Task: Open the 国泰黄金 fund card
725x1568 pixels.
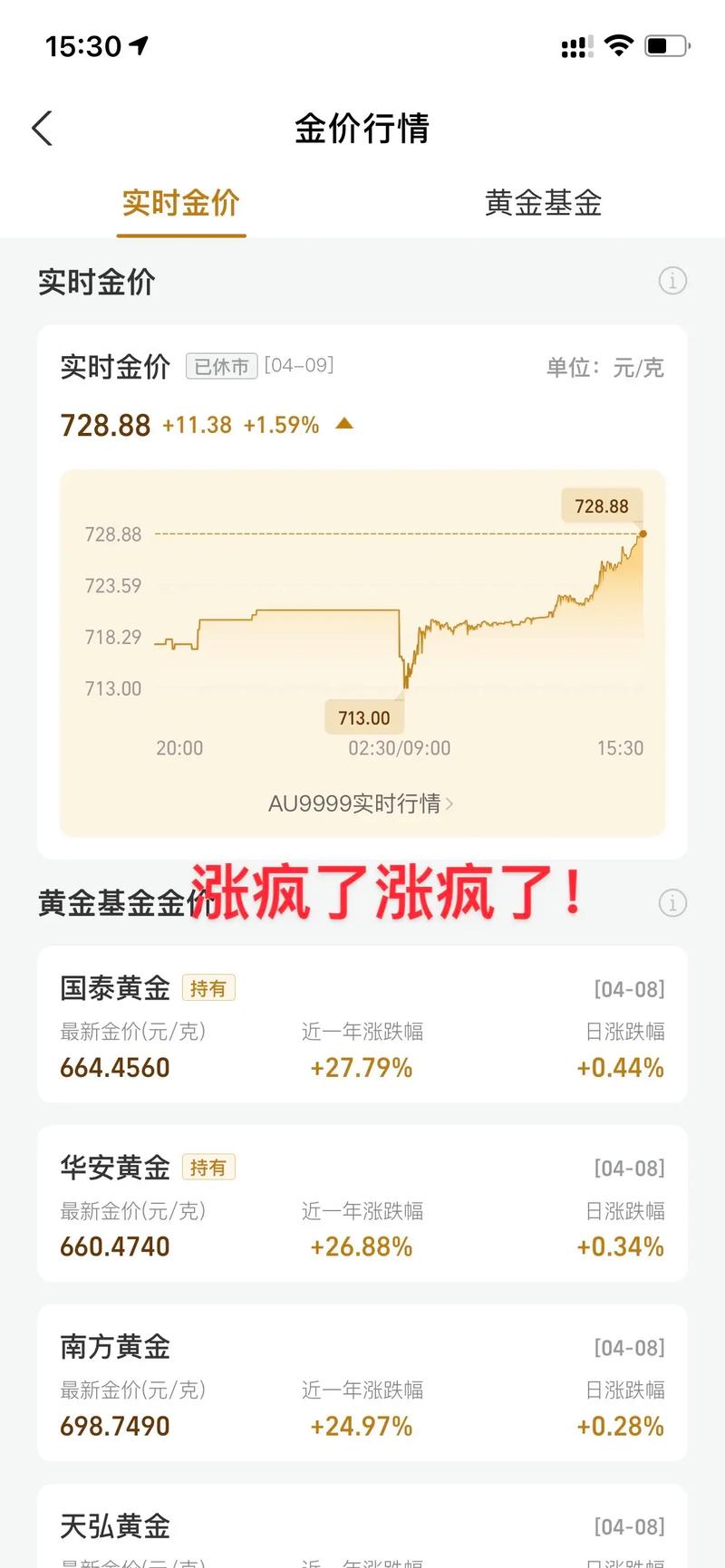Action: 362,1024
